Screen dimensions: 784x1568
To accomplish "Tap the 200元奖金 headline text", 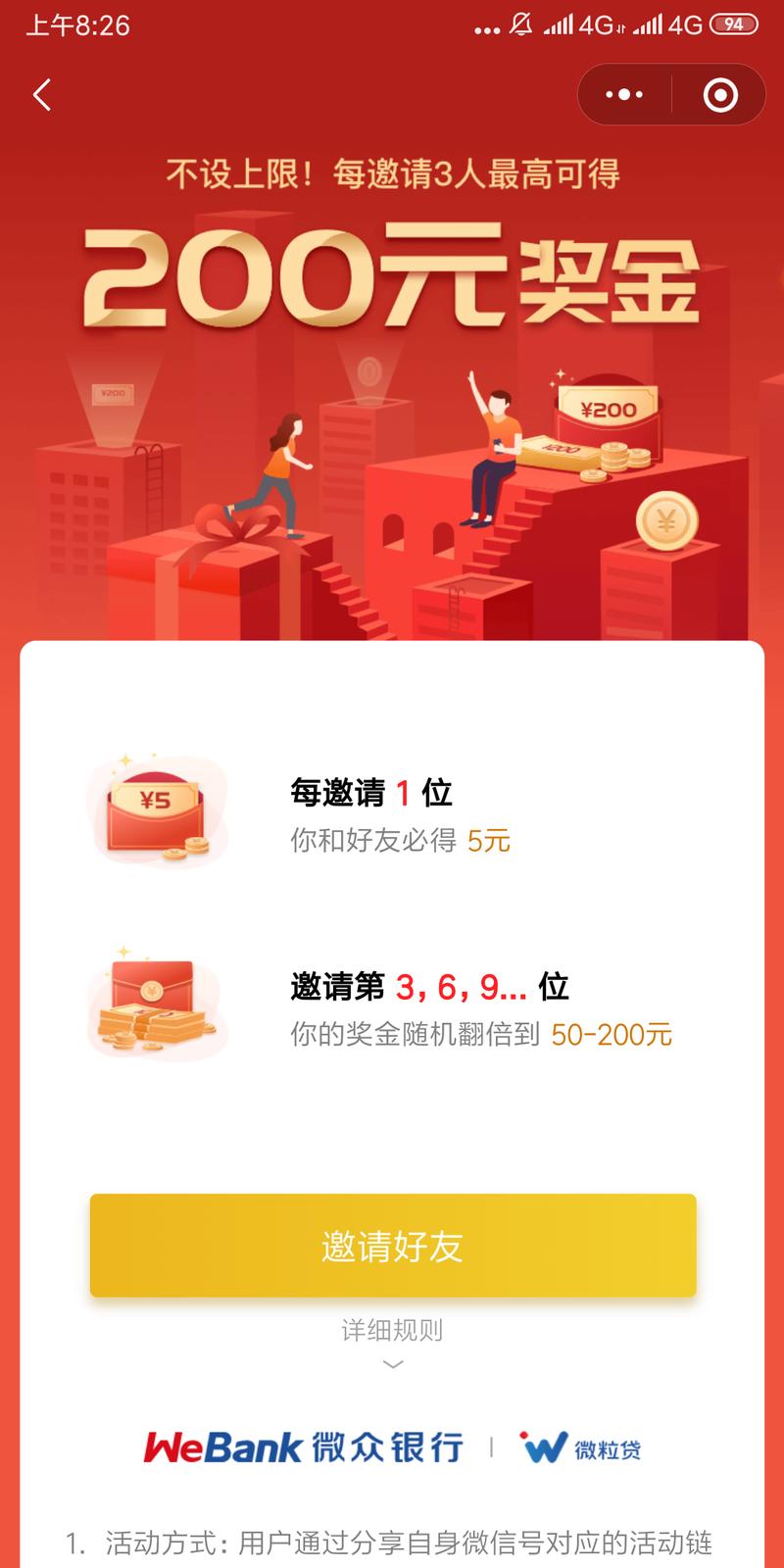I will pos(392,279).
